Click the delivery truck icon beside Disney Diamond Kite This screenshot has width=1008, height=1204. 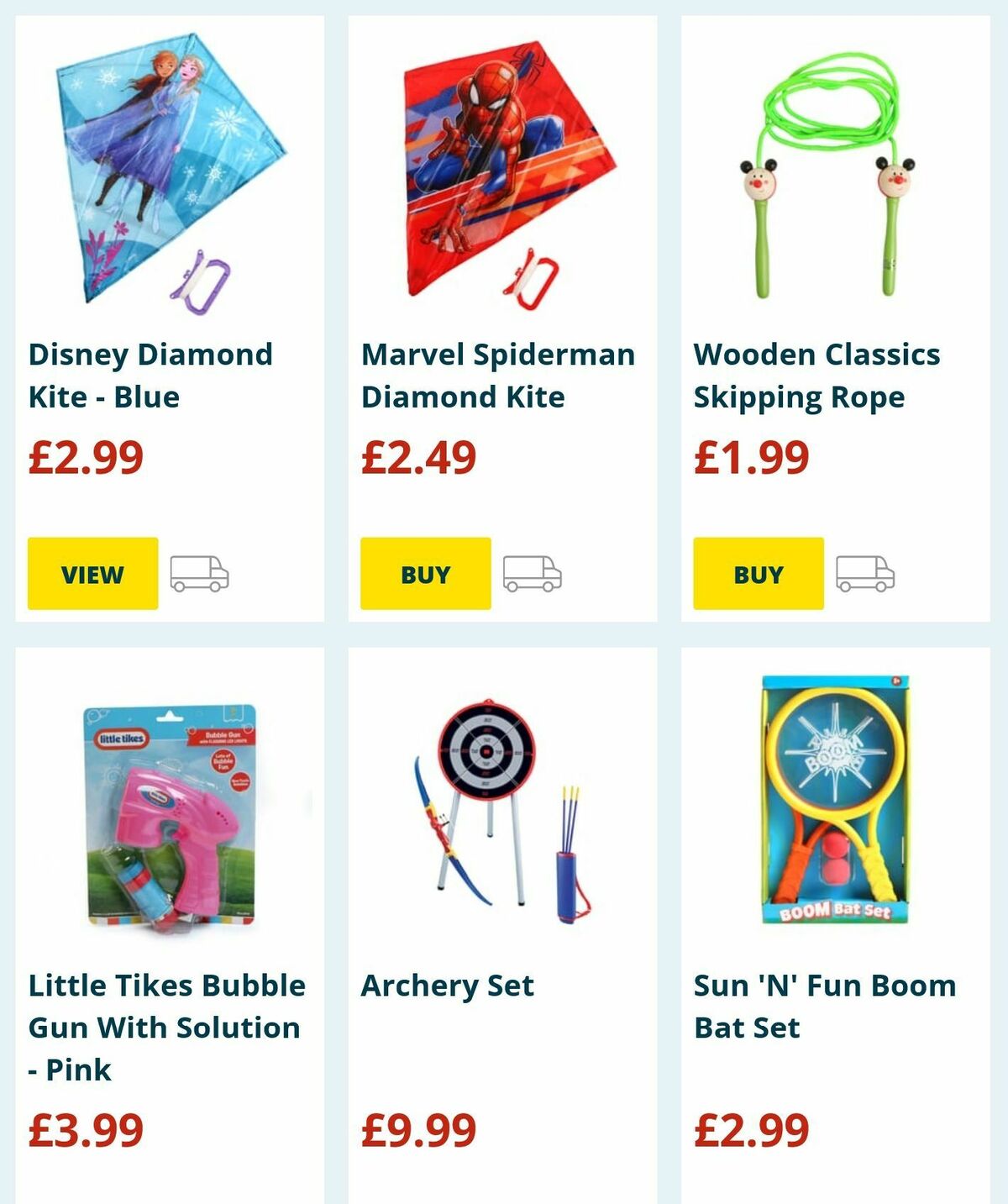coord(200,576)
